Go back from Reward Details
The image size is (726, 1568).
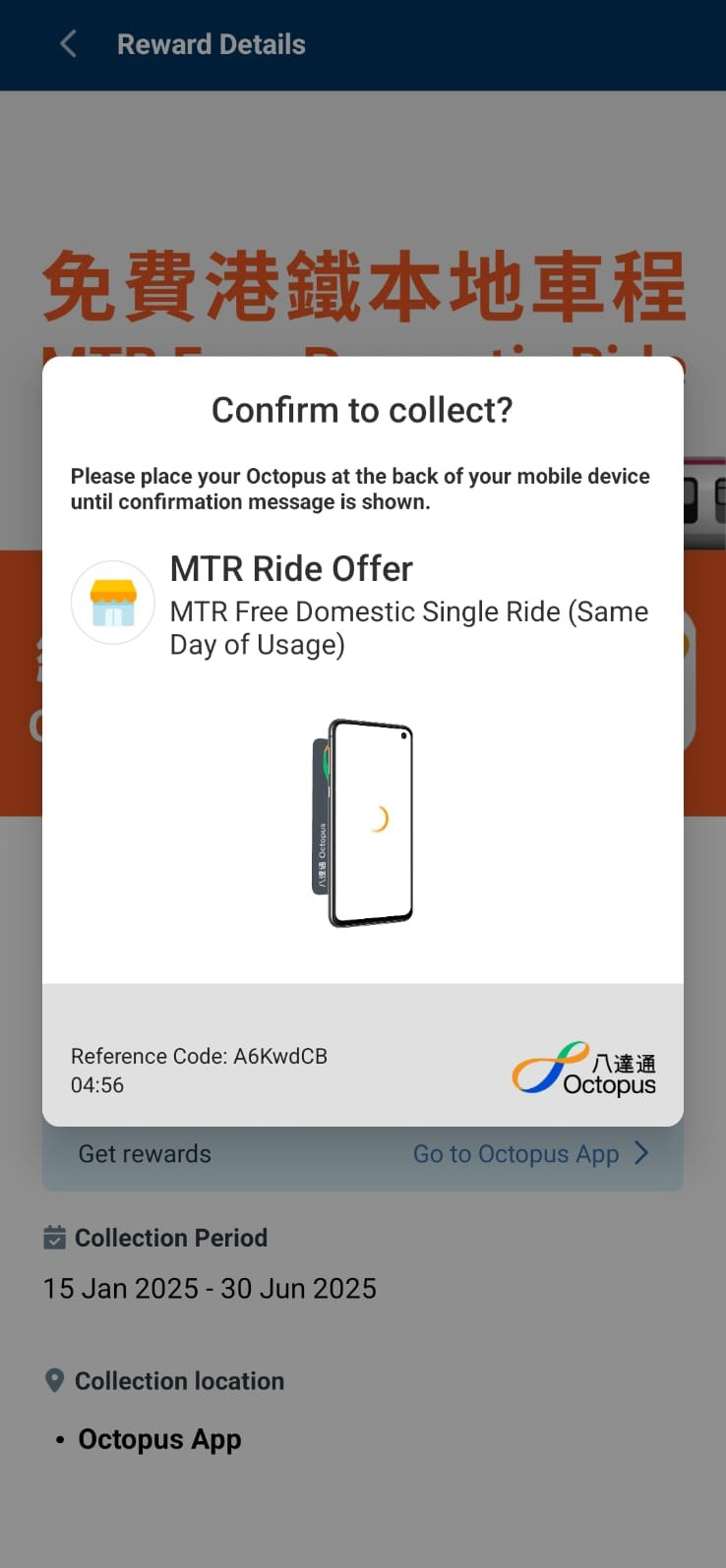pyautogui.click(x=68, y=44)
